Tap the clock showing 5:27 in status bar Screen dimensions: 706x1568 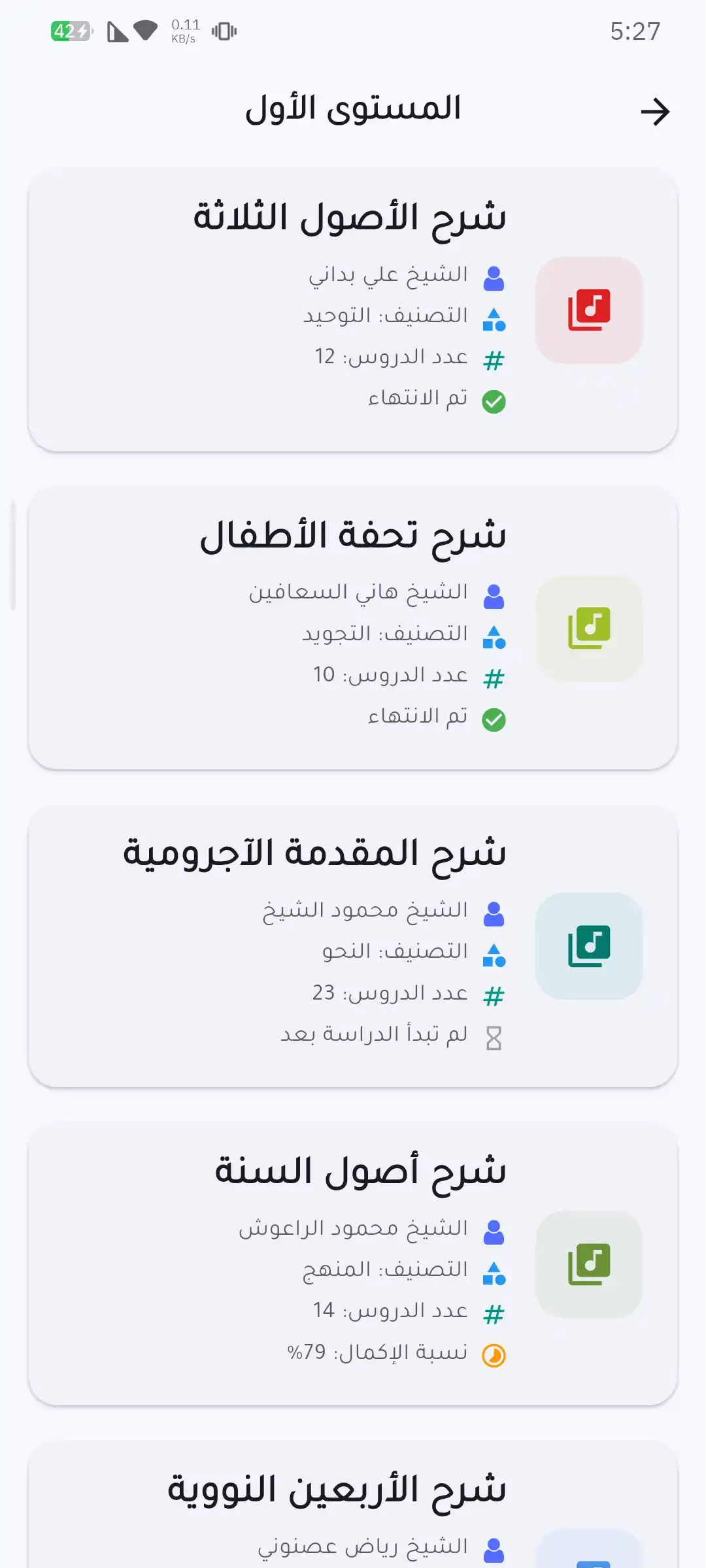coord(635,31)
